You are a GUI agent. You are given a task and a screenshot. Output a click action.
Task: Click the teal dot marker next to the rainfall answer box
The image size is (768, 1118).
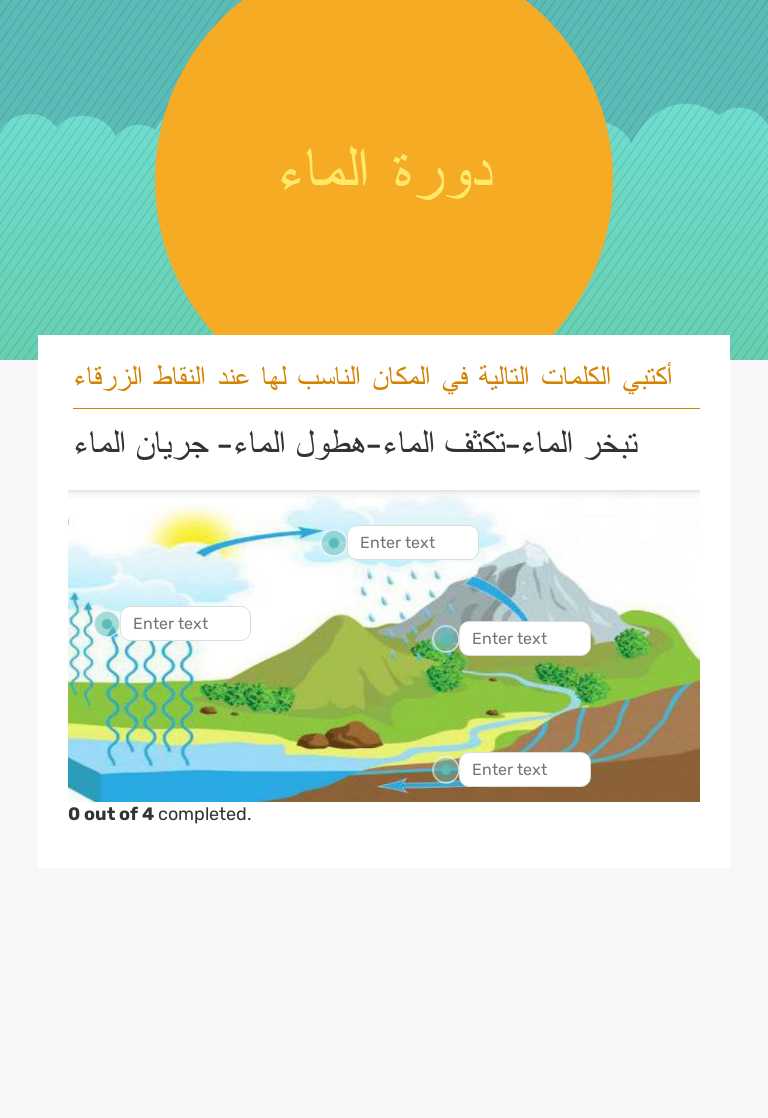coord(446,638)
